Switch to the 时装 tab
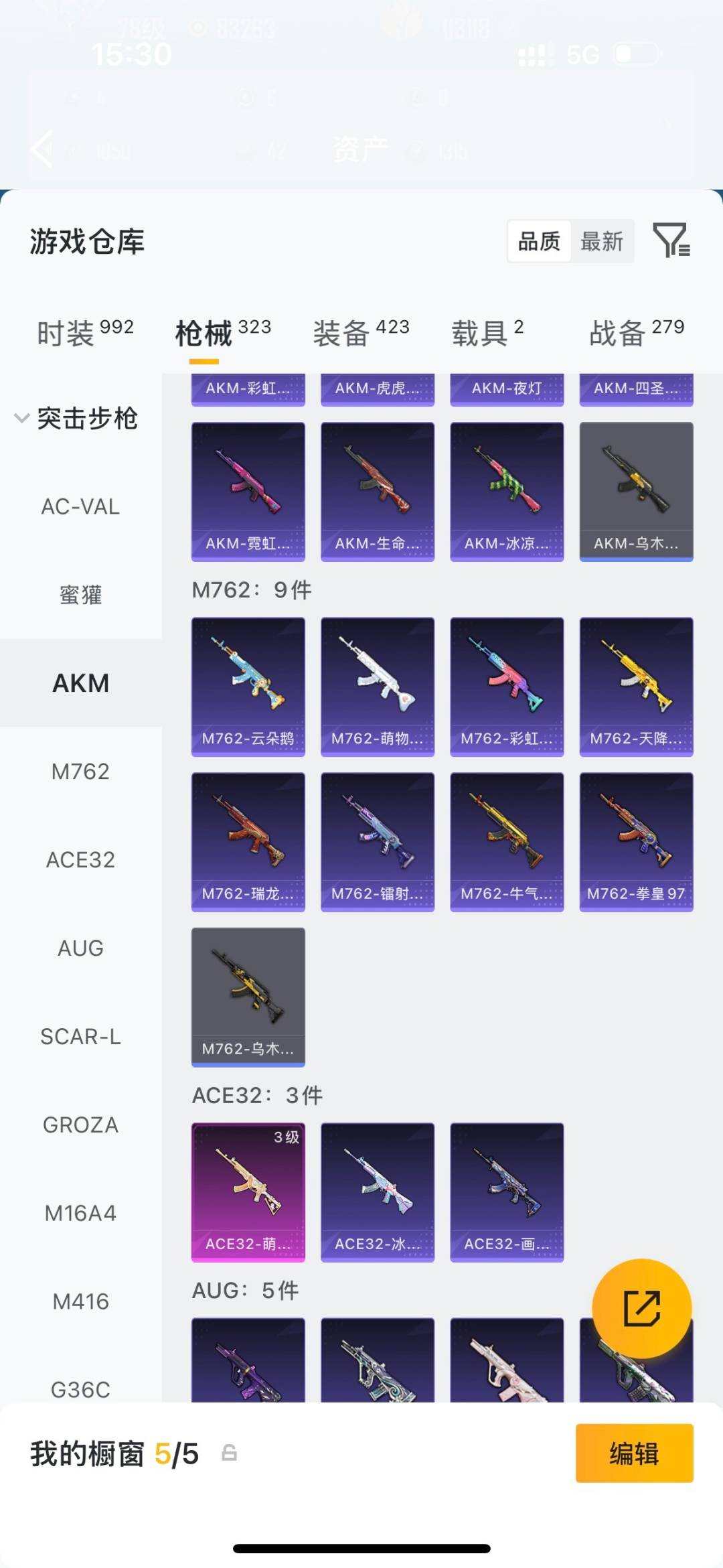Screen dimensions: 723x1568 pos(84,333)
